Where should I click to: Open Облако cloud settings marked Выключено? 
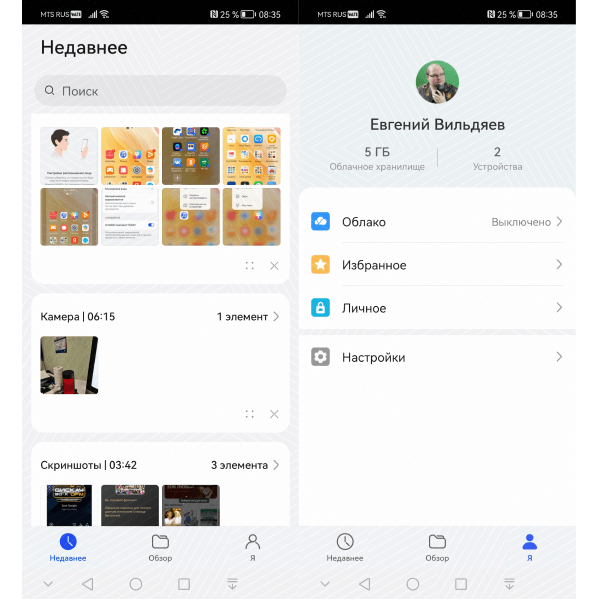(x=437, y=222)
